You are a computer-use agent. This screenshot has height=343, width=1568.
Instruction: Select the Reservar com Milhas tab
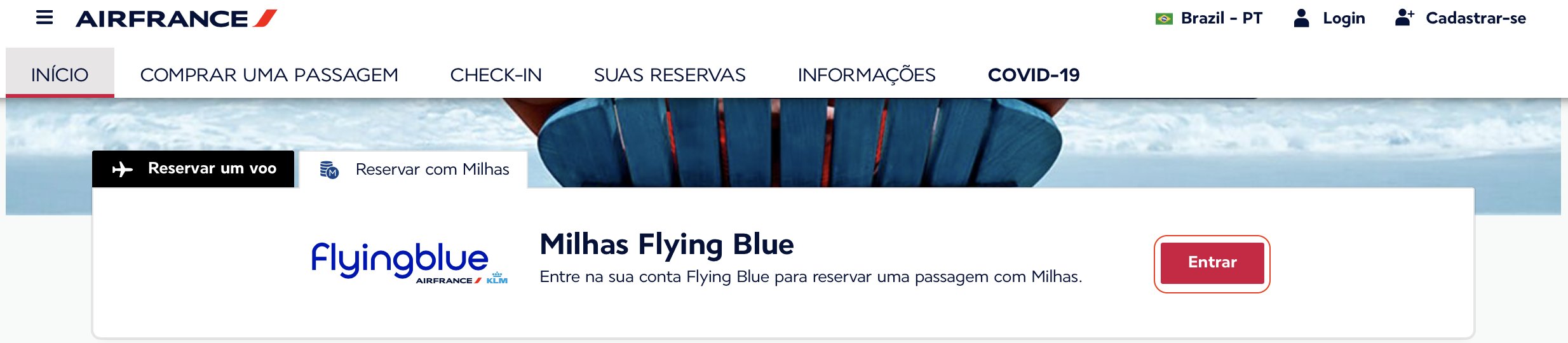pyautogui.click(x=414, y=170)
